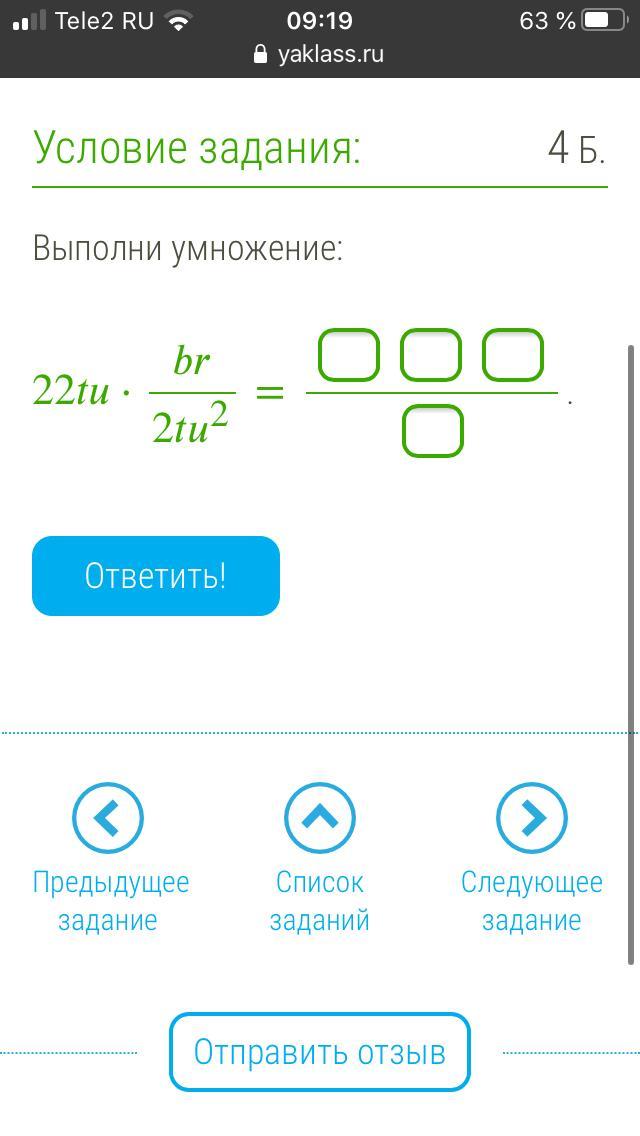Tap the yaklass.ru address bar

tap(320, 54)
